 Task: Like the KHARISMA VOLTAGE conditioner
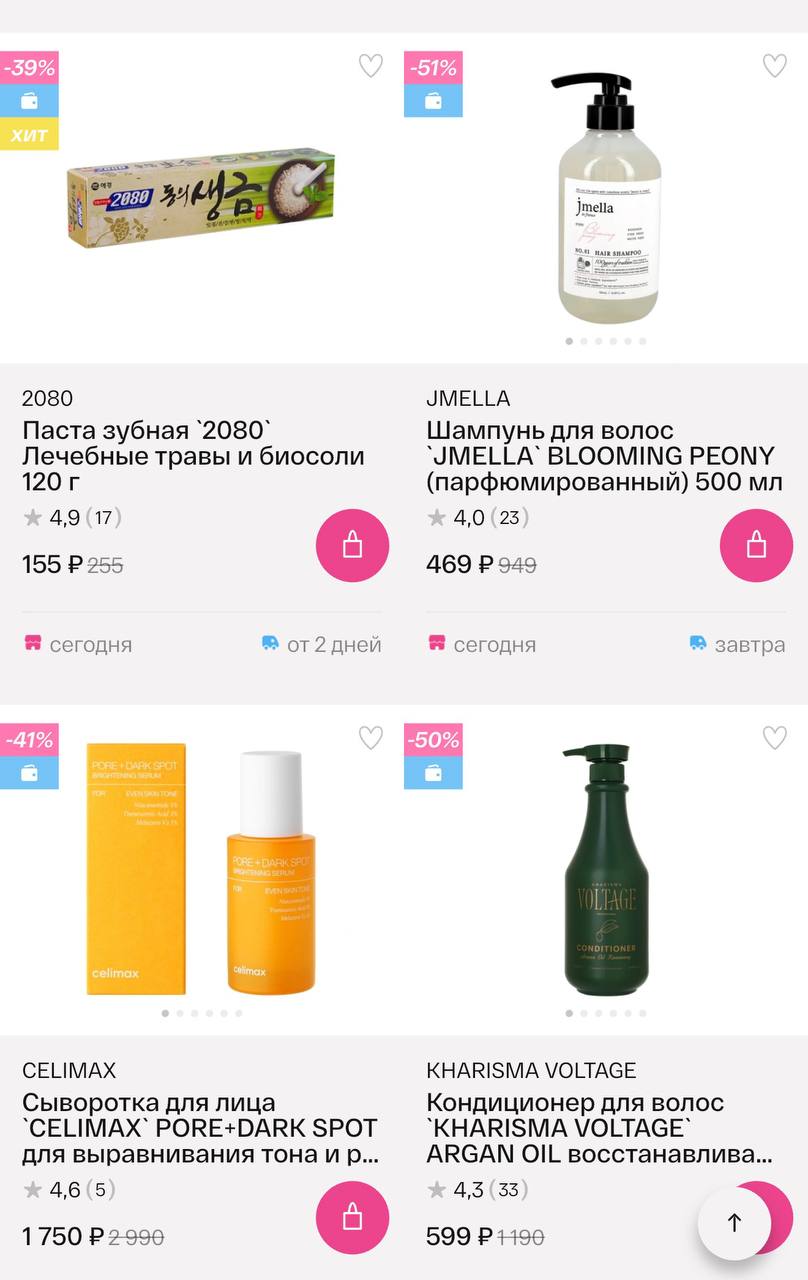click(x=775, y=738)
